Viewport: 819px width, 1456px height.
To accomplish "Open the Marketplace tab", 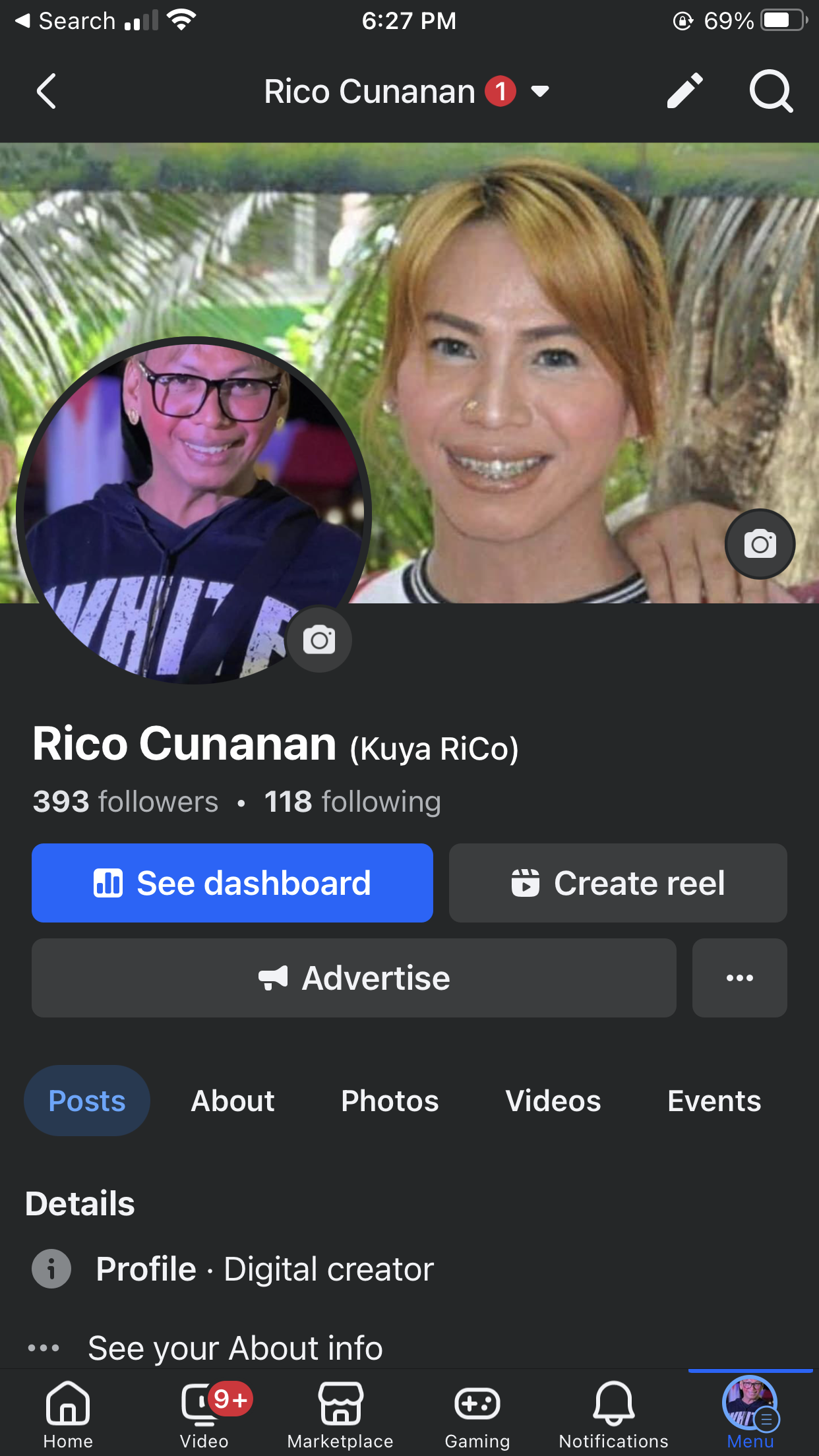I will point(340,1413).
